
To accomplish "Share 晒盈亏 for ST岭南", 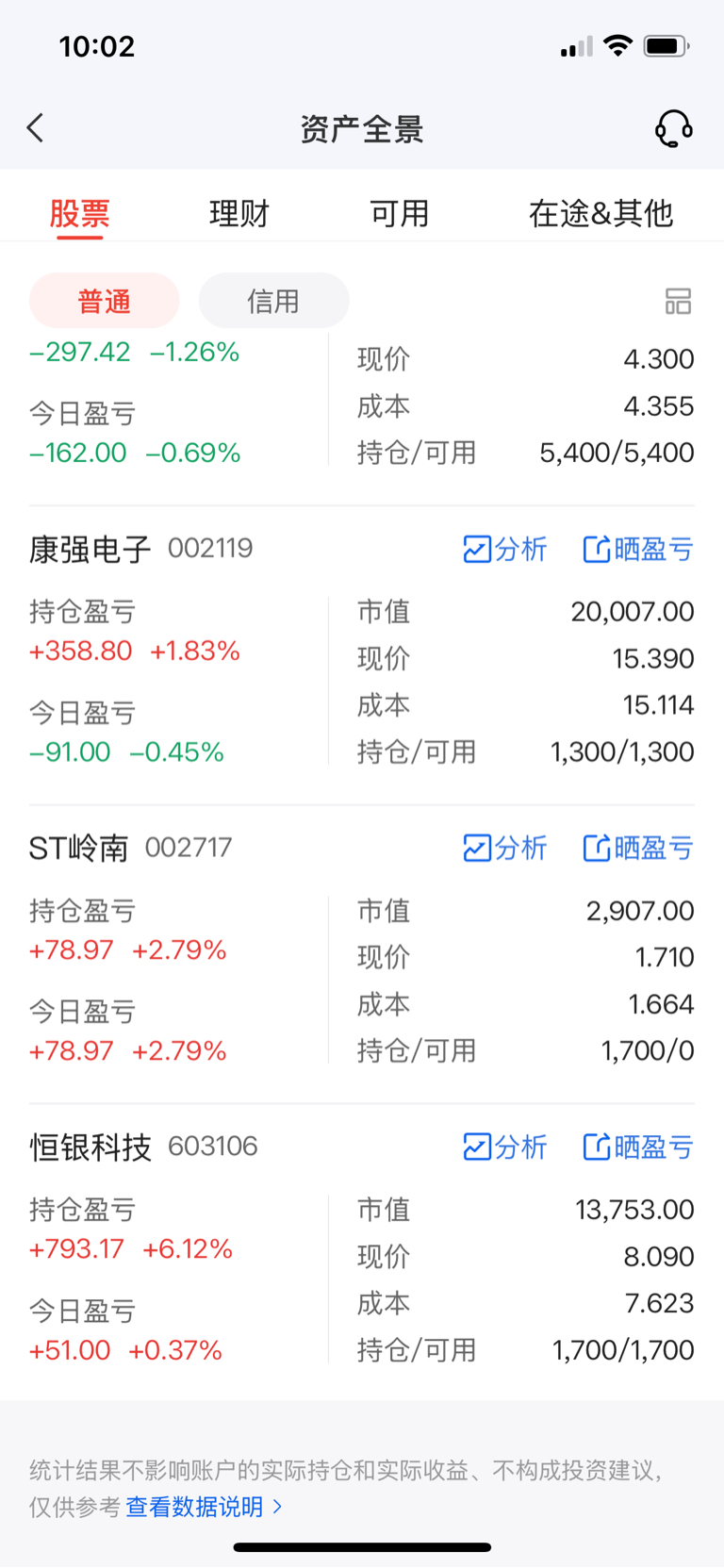I will pos(638,848).
